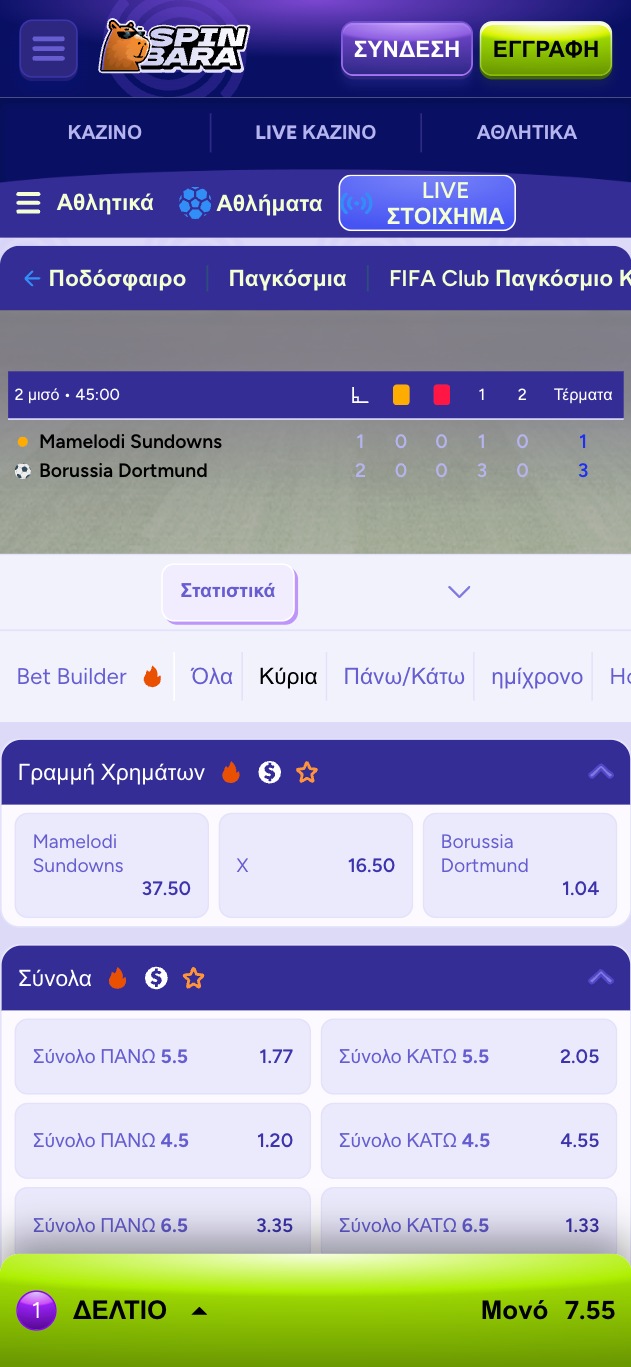The image size is (631, 1367).
Task: Tap the ΣΥΝΔΕΣΗ login button
Action: tap(406, 49)
